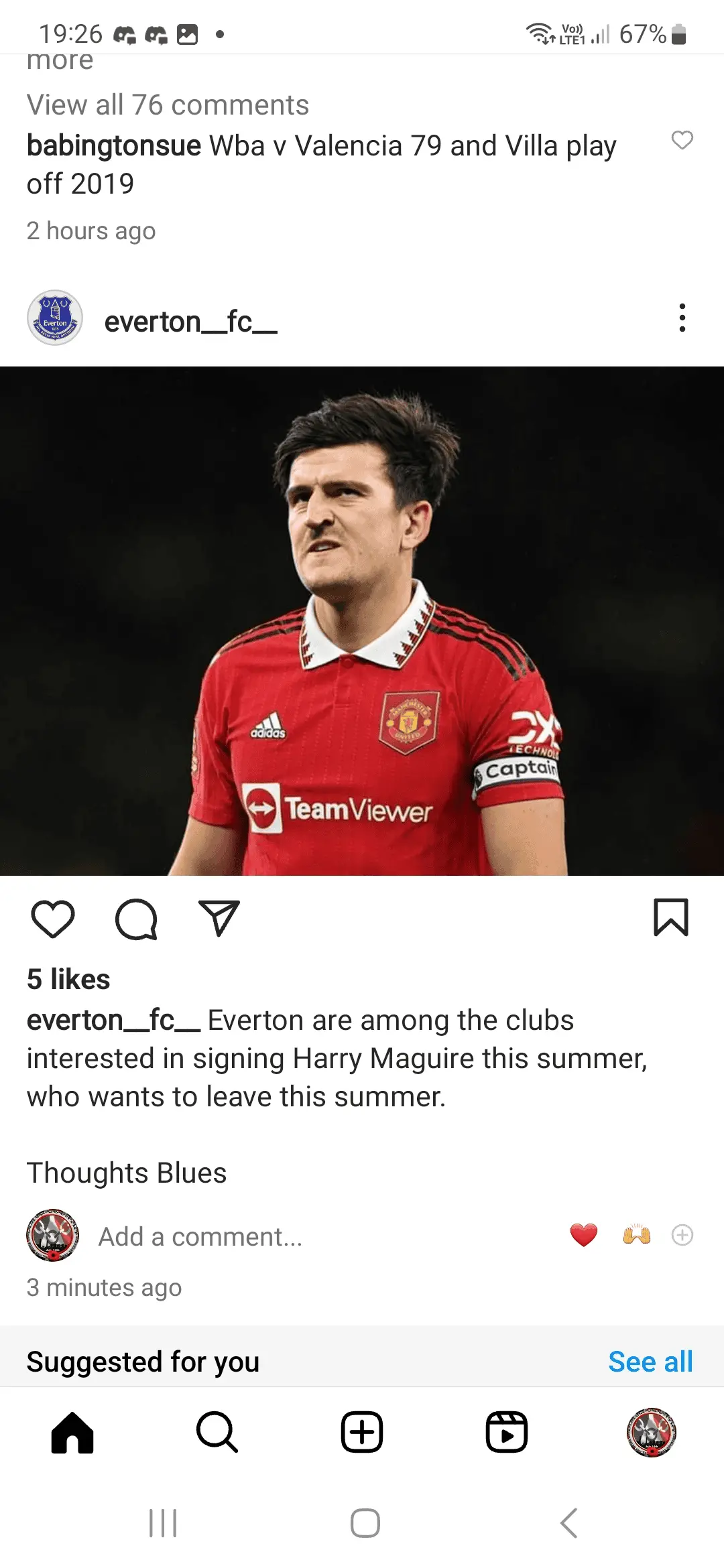
Task: Go to the Home feed tab
Action: [x=72, y=1433]
